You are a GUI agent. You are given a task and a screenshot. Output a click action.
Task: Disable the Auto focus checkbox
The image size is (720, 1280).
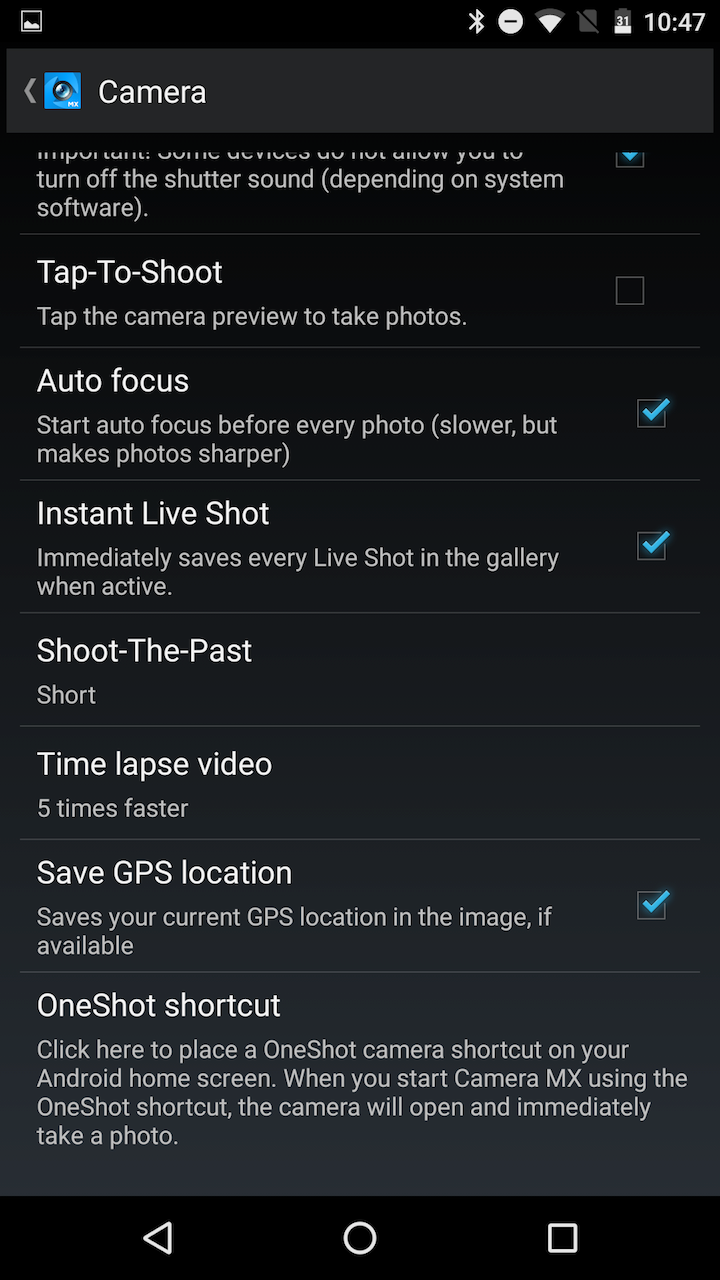651,413
